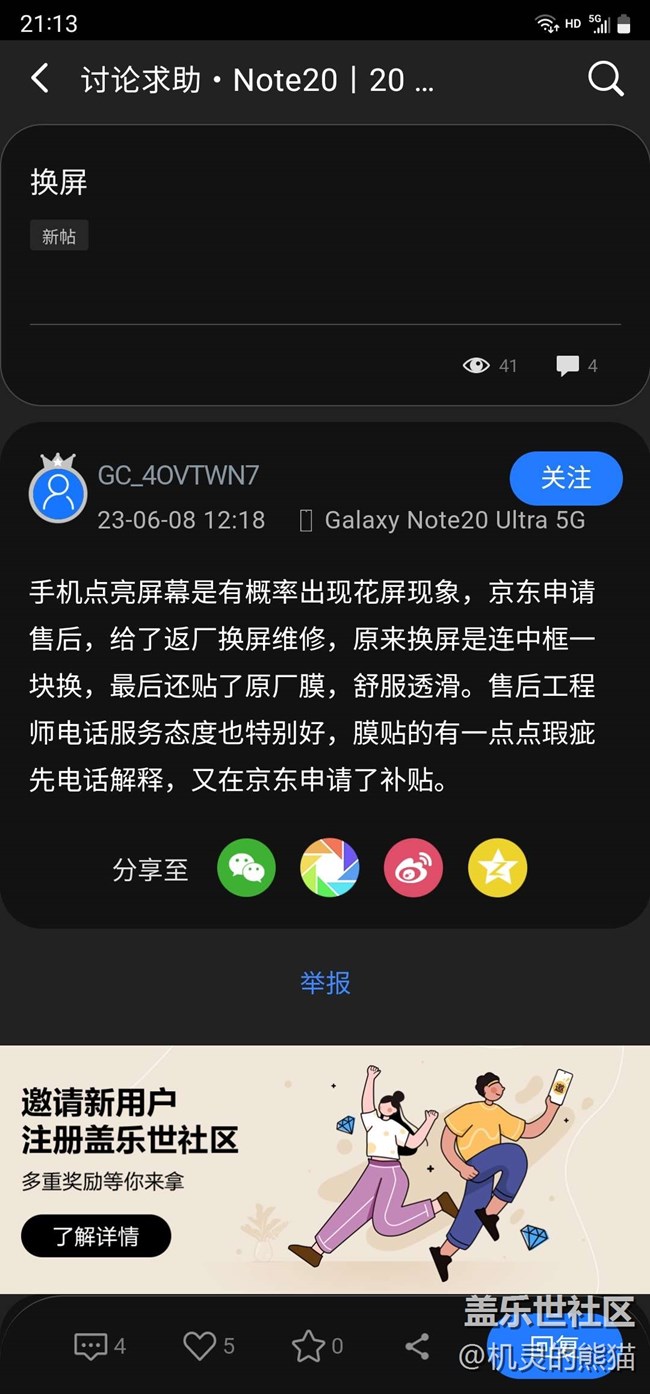Report this post via 举报
This screenshot has height=1394, width=650.
click(325, 983)
